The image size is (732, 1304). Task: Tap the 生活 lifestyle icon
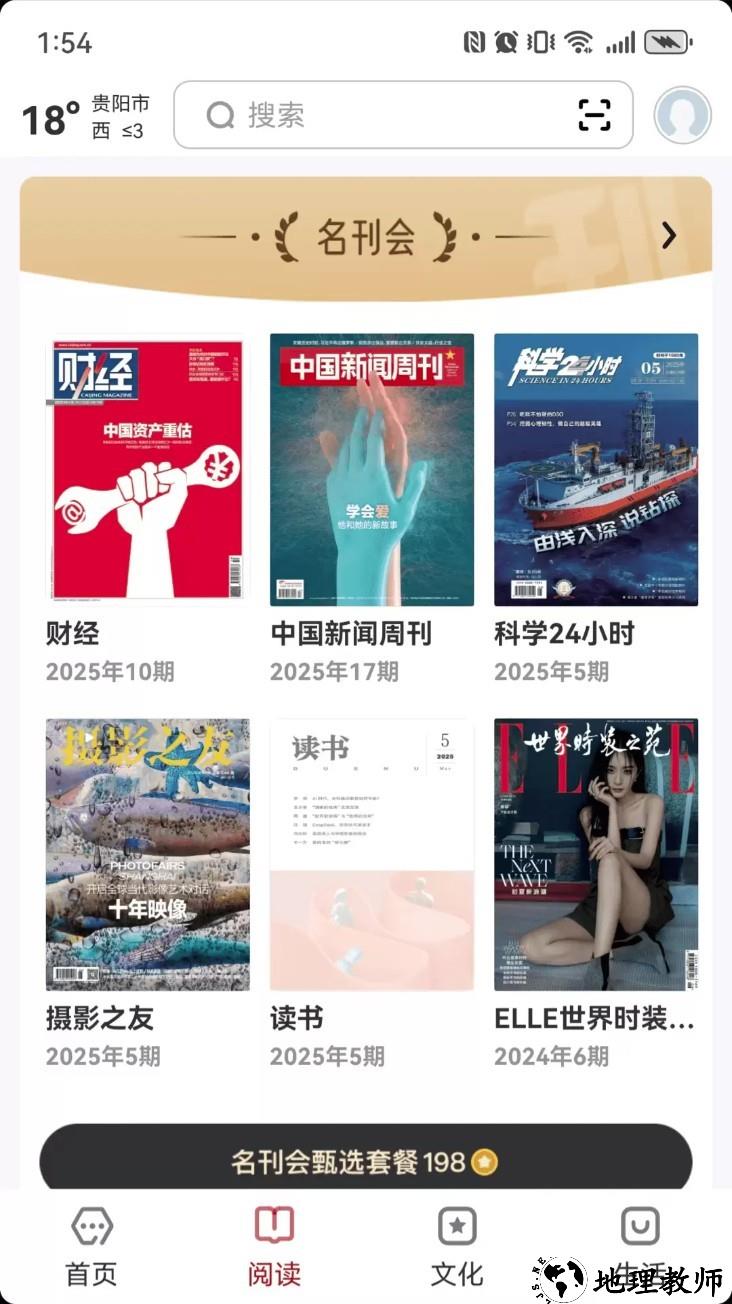640,1225
